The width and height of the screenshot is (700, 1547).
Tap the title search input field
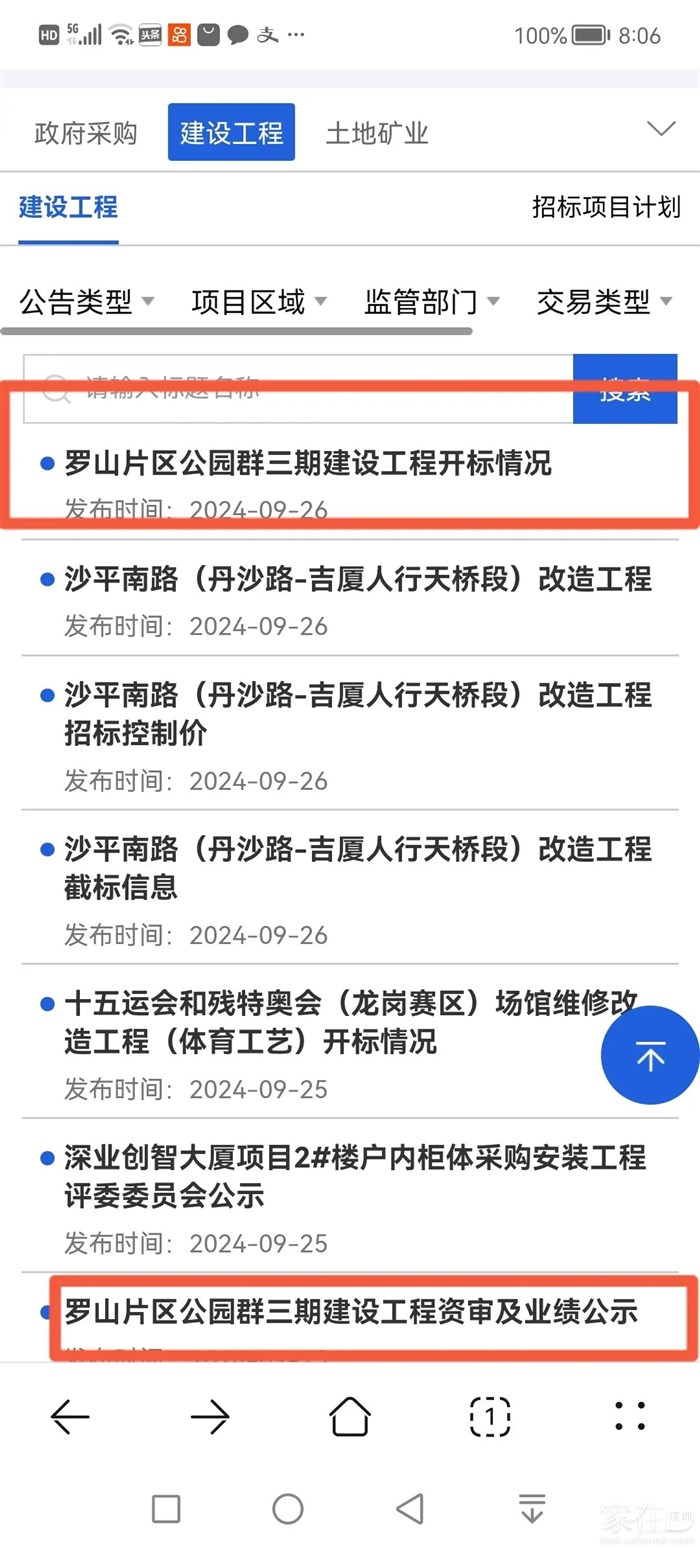(300, 388)
